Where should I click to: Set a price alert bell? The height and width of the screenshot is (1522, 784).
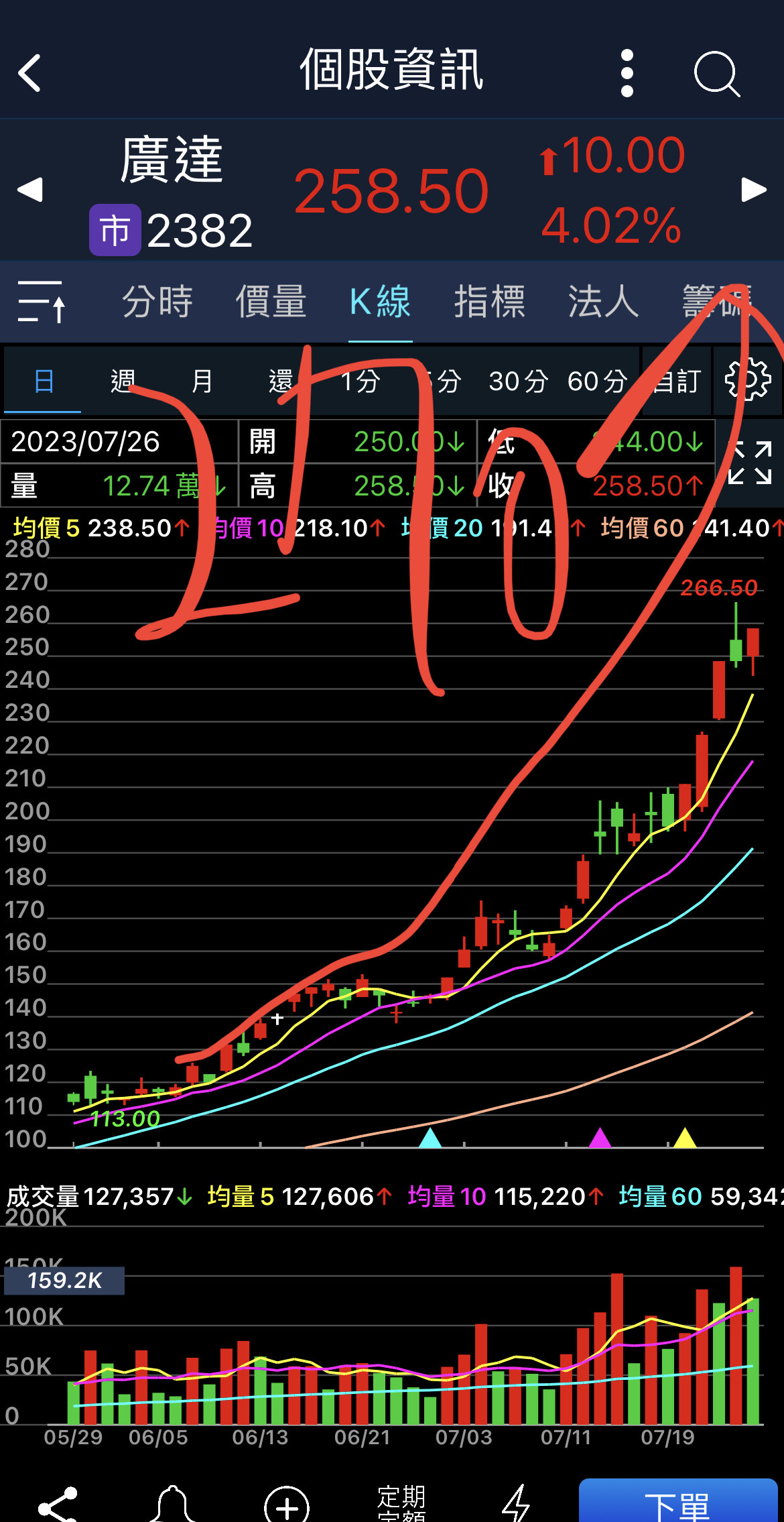click(173, 1505)
